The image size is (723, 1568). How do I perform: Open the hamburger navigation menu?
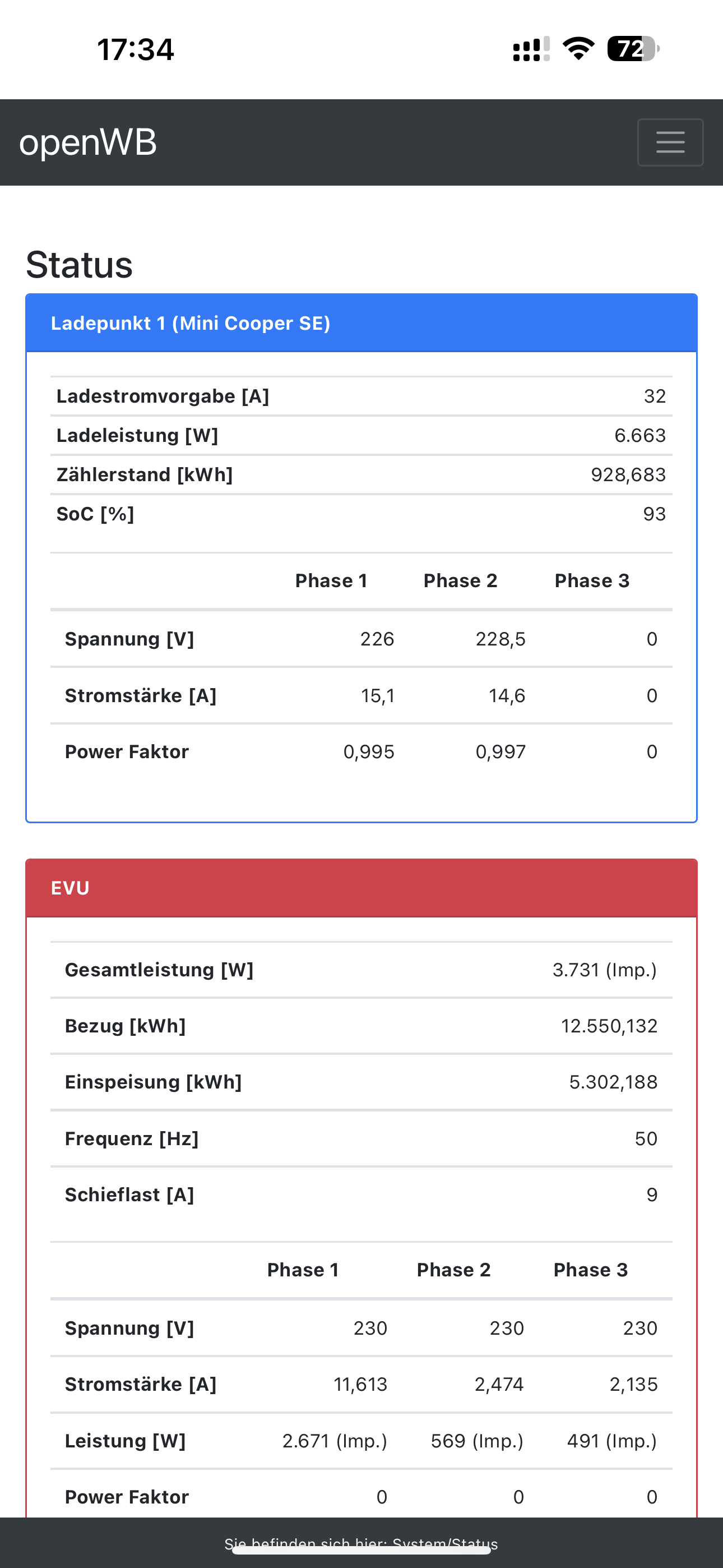(x=670, y=142)
